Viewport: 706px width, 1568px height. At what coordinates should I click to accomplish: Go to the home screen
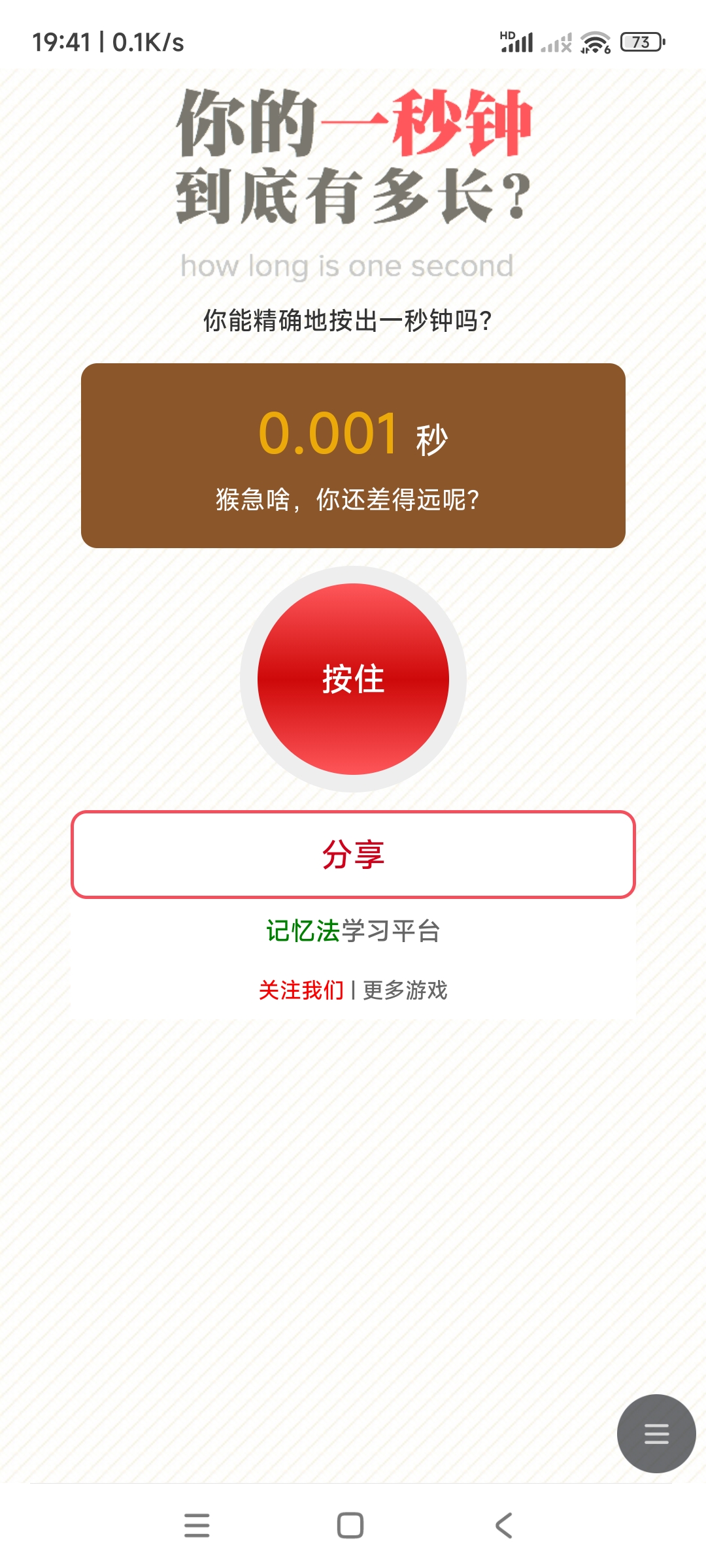[x=350, y=1526]
